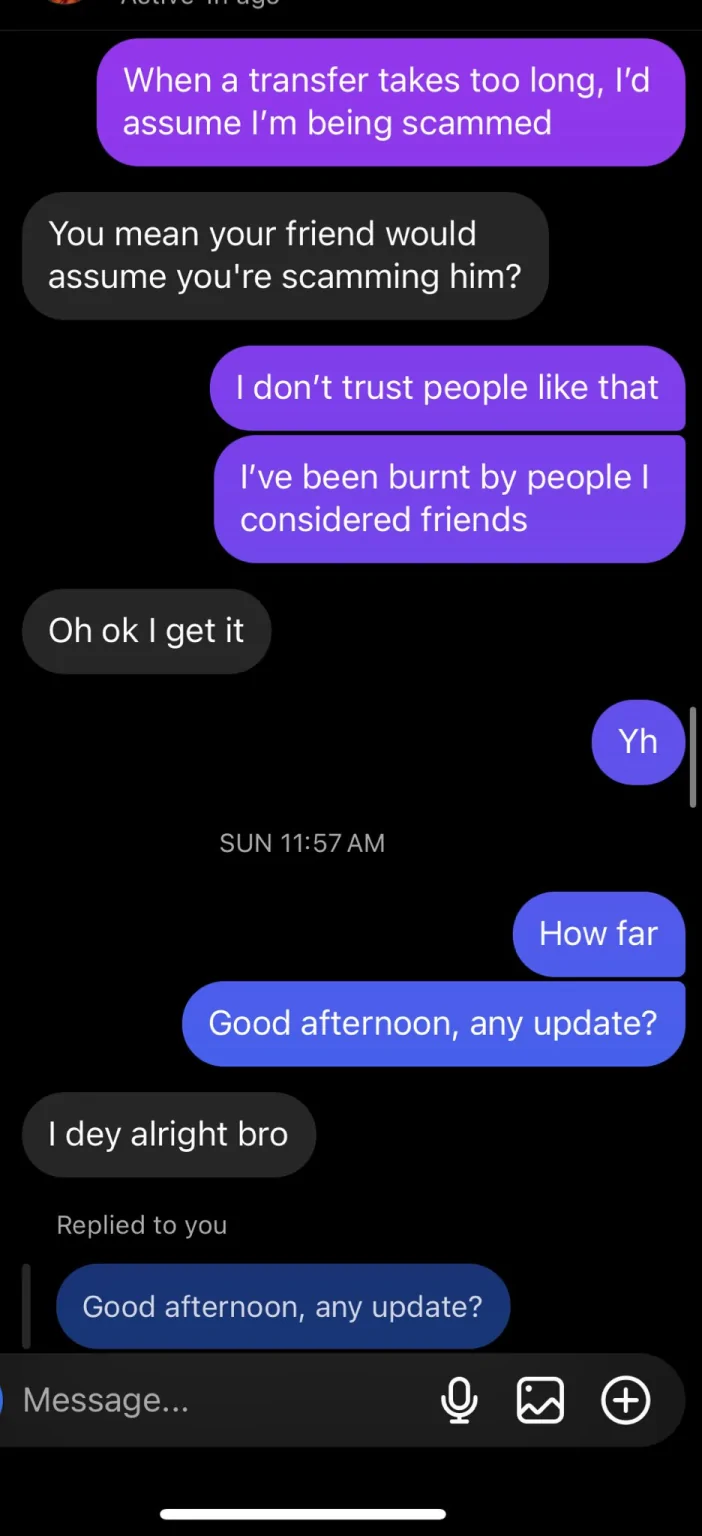This screenshot has width=702, height=1536.
Task: Start a voice message with microphone icon
Action: point(459,1400)
